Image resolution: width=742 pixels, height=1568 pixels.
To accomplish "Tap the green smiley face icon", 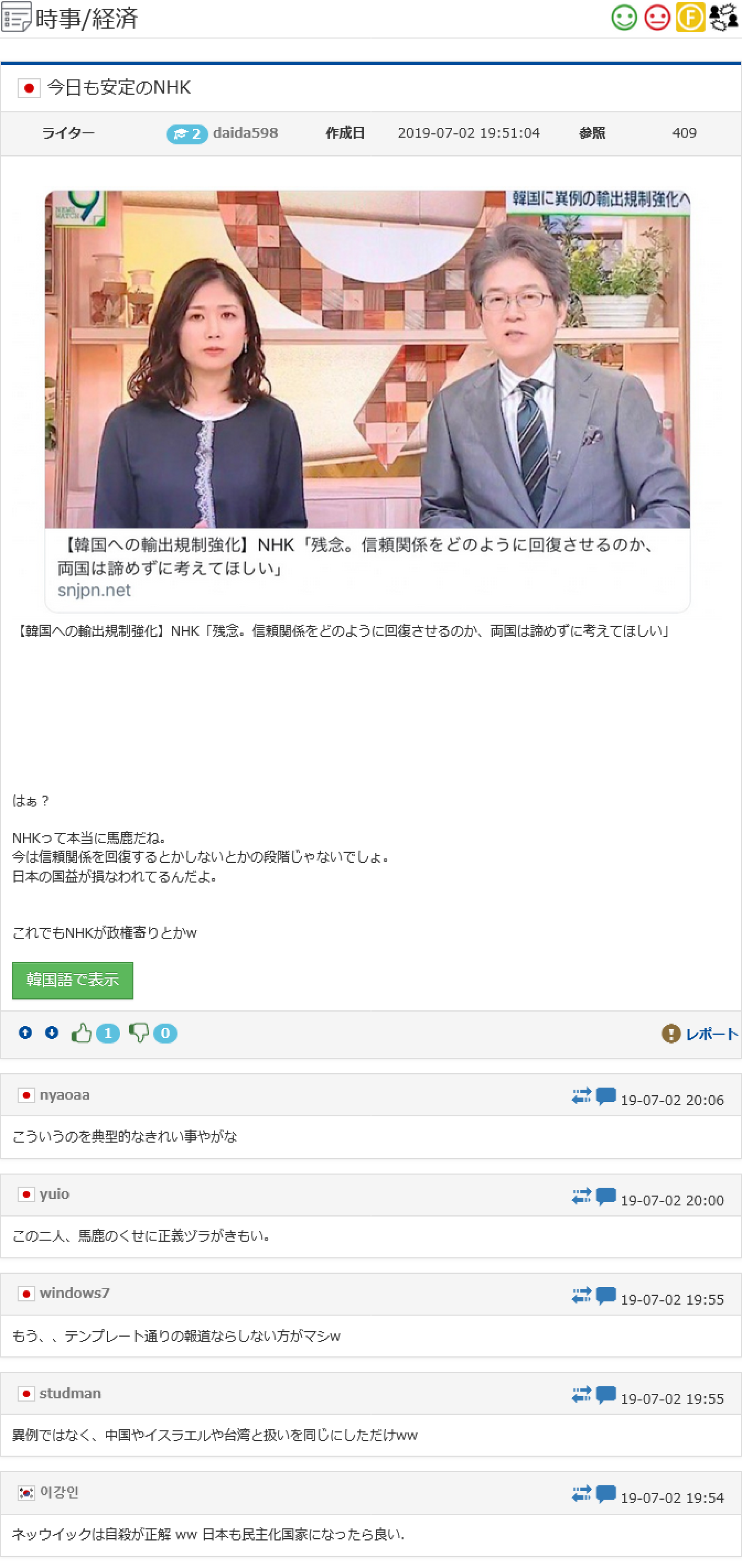I will pos(624,18).
